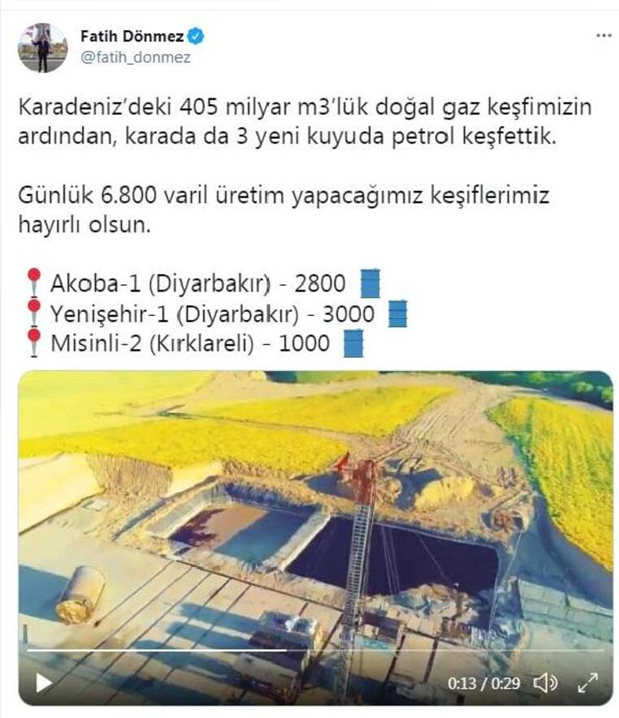Play the oil well video
Image resolution: width=619 pixels, height=718 pixels.
click(44, 684)
